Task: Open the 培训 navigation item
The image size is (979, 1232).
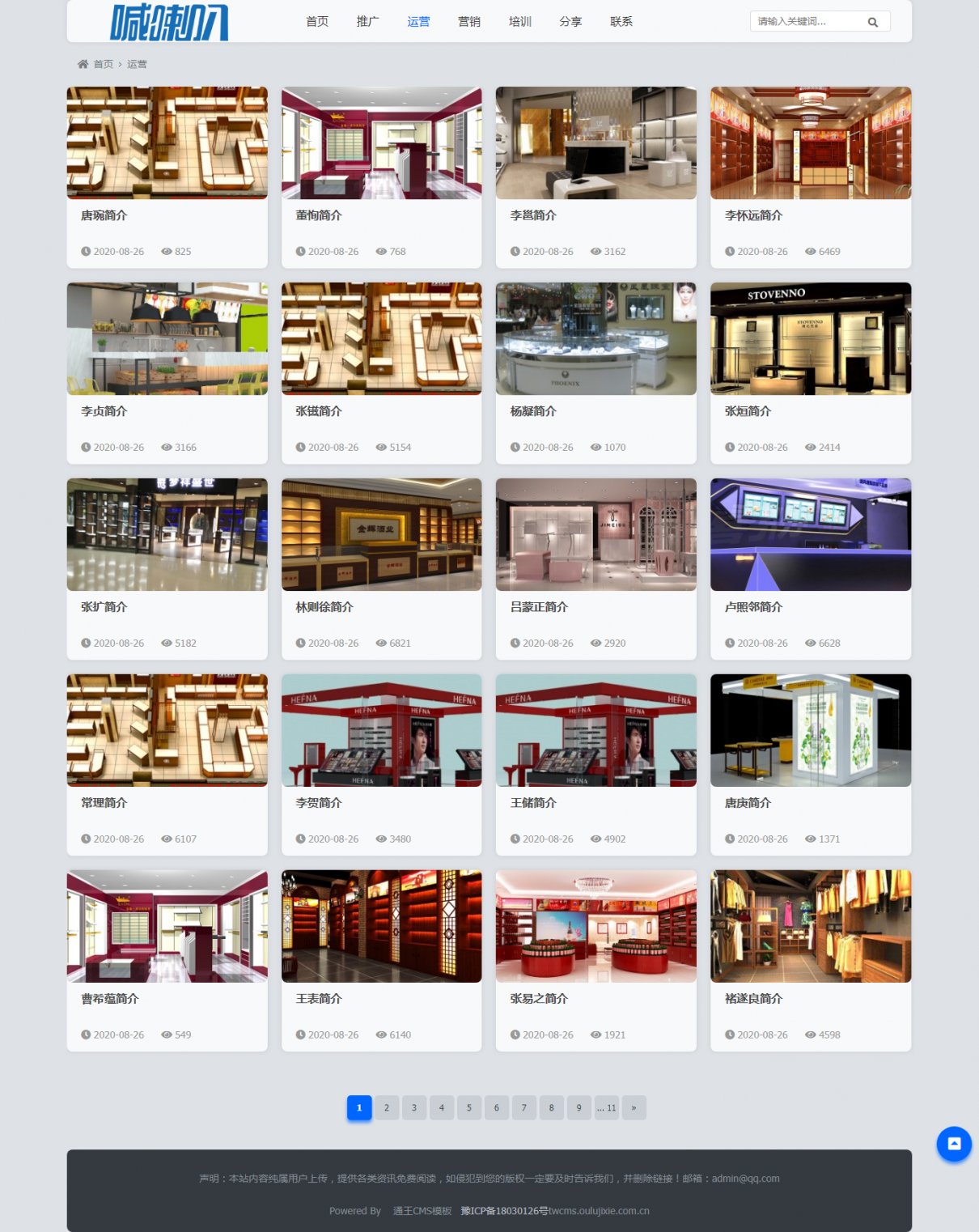Action: [x=520, y=22]
